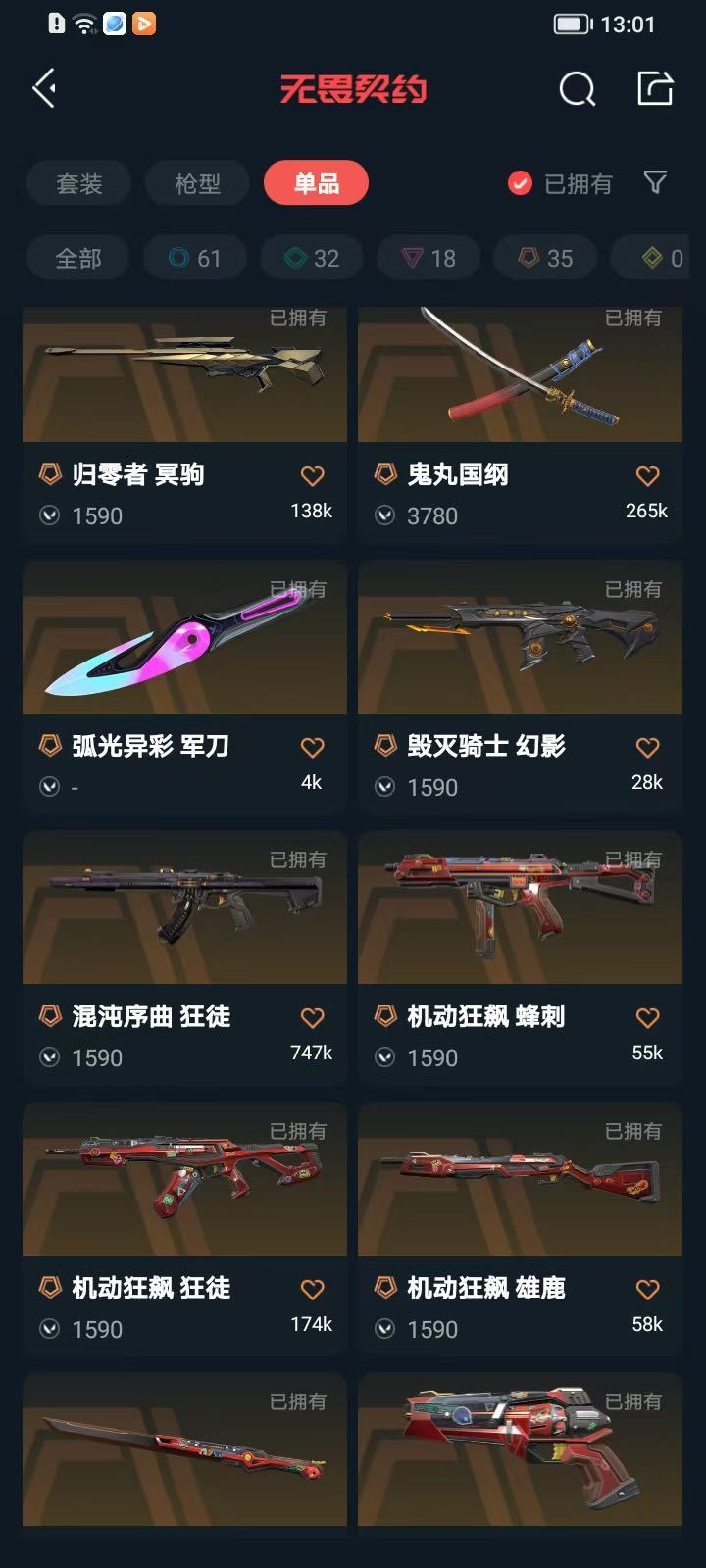Go back using the top-left arrow
Image resolution: width=706 pixels, height=1568 pixels.
(44, 88)
